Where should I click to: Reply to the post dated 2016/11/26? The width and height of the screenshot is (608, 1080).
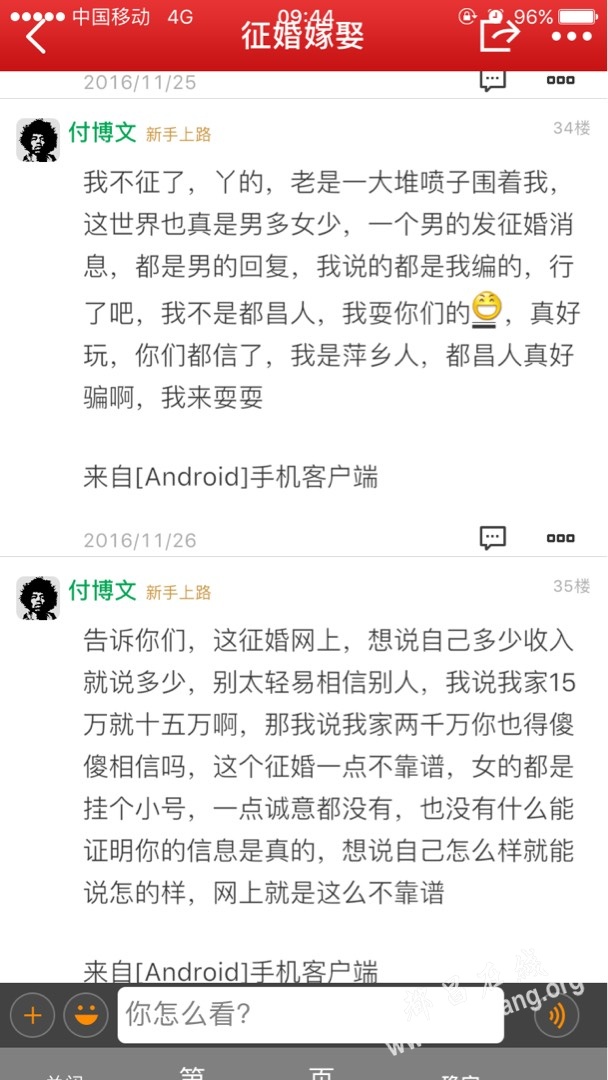click(493, 537)
